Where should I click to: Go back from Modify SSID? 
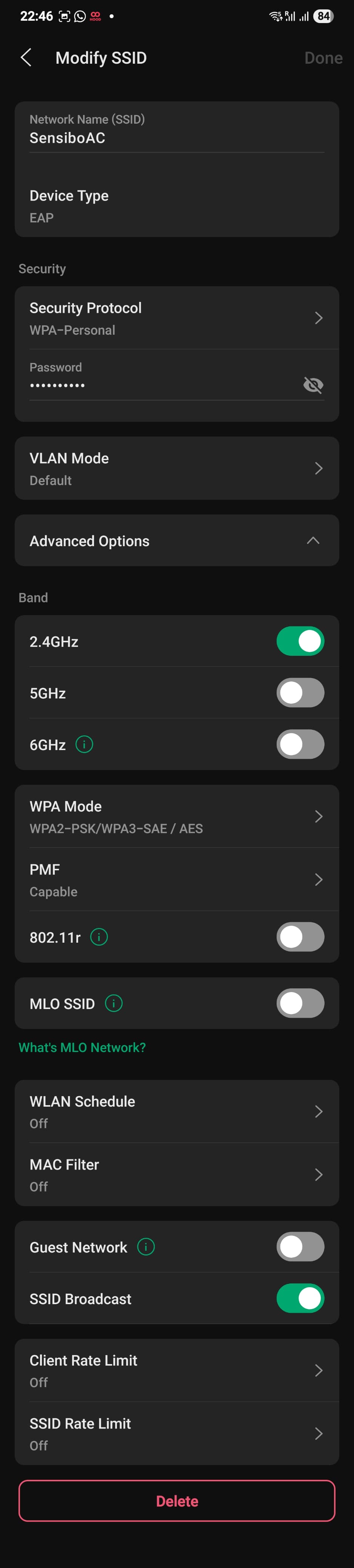pos(26,58)
